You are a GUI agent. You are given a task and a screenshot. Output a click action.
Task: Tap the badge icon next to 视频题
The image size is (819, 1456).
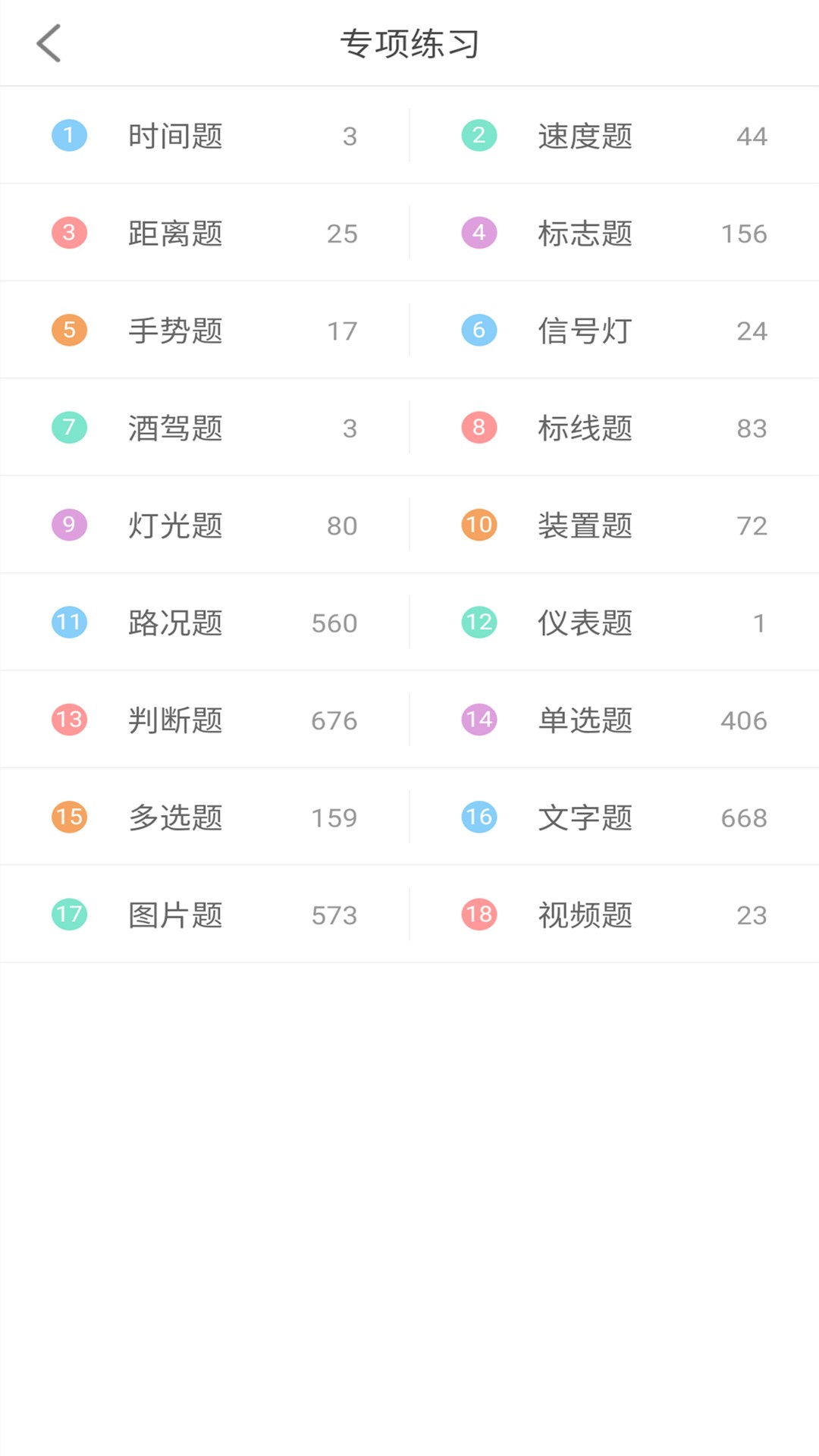click(479, 914)
